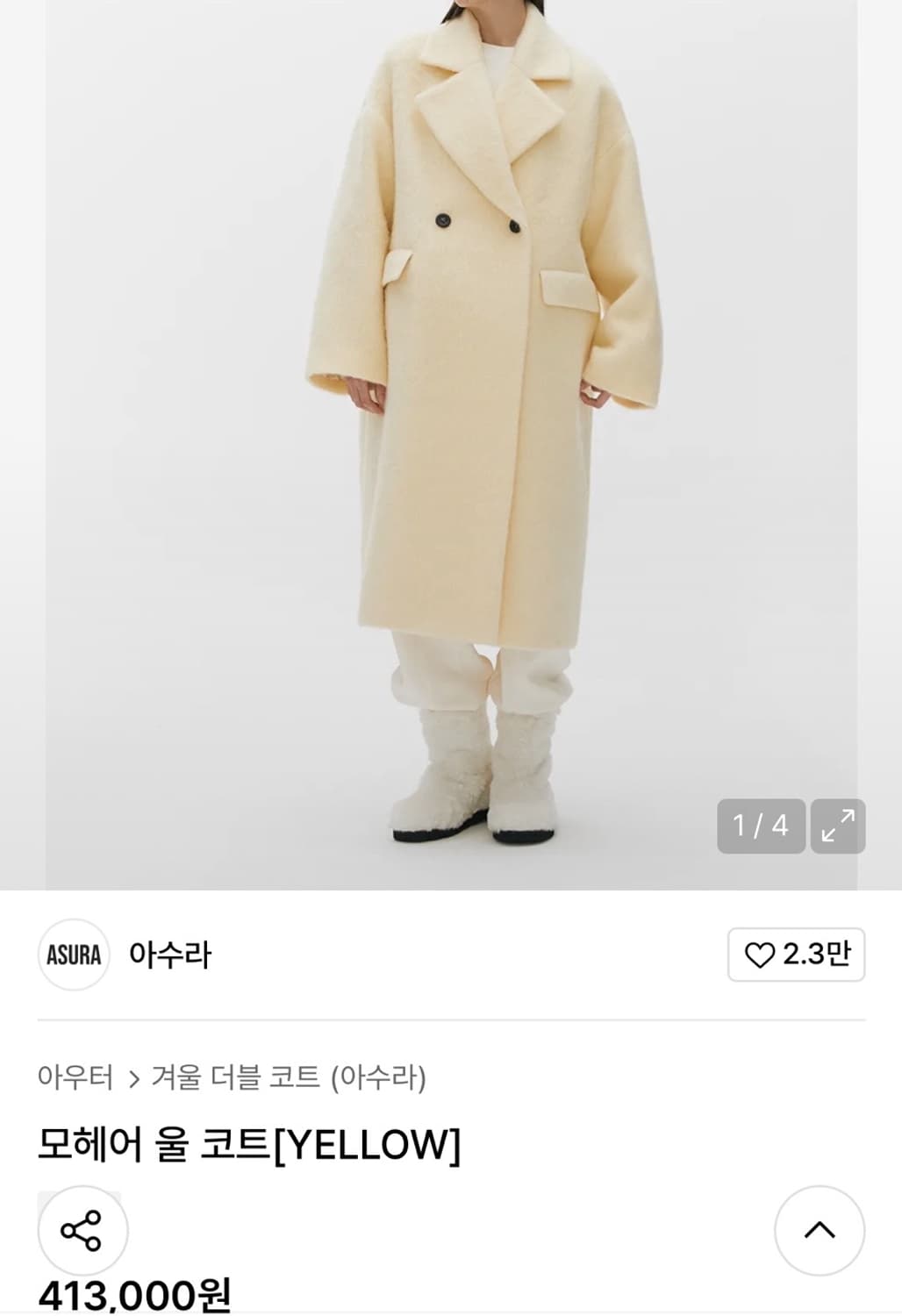The height and width of the screenshot is (1316, 902).
Task: Open the image counter showing 1/4
Action: click(760, 825)
